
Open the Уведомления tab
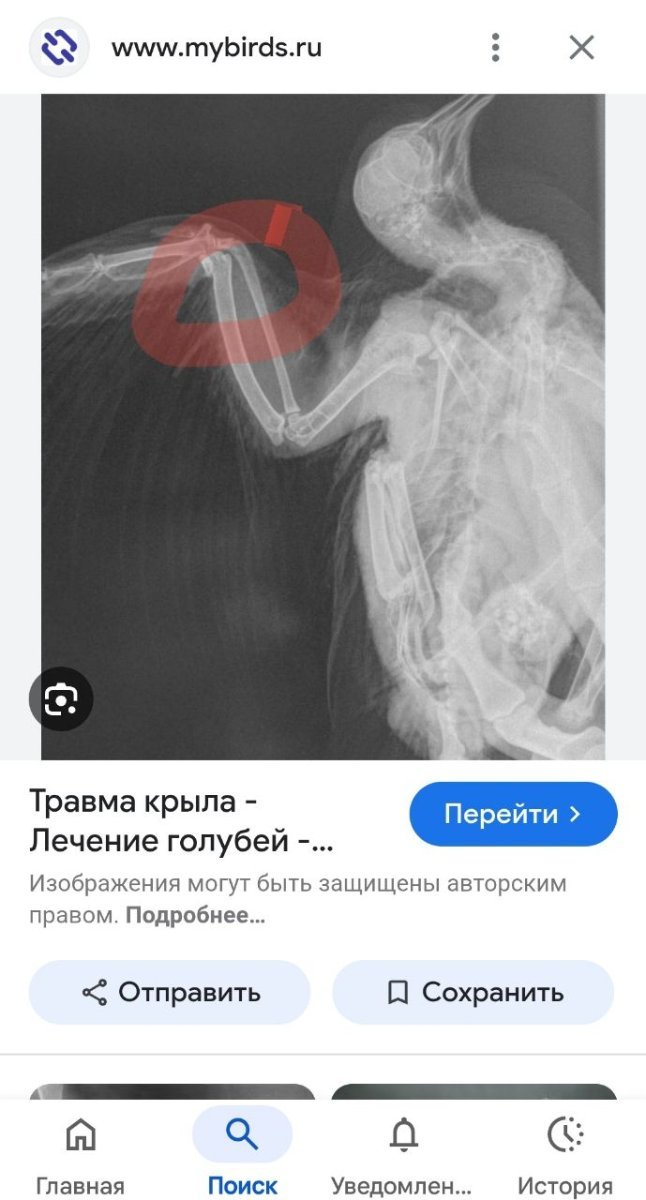[403, 1155]
